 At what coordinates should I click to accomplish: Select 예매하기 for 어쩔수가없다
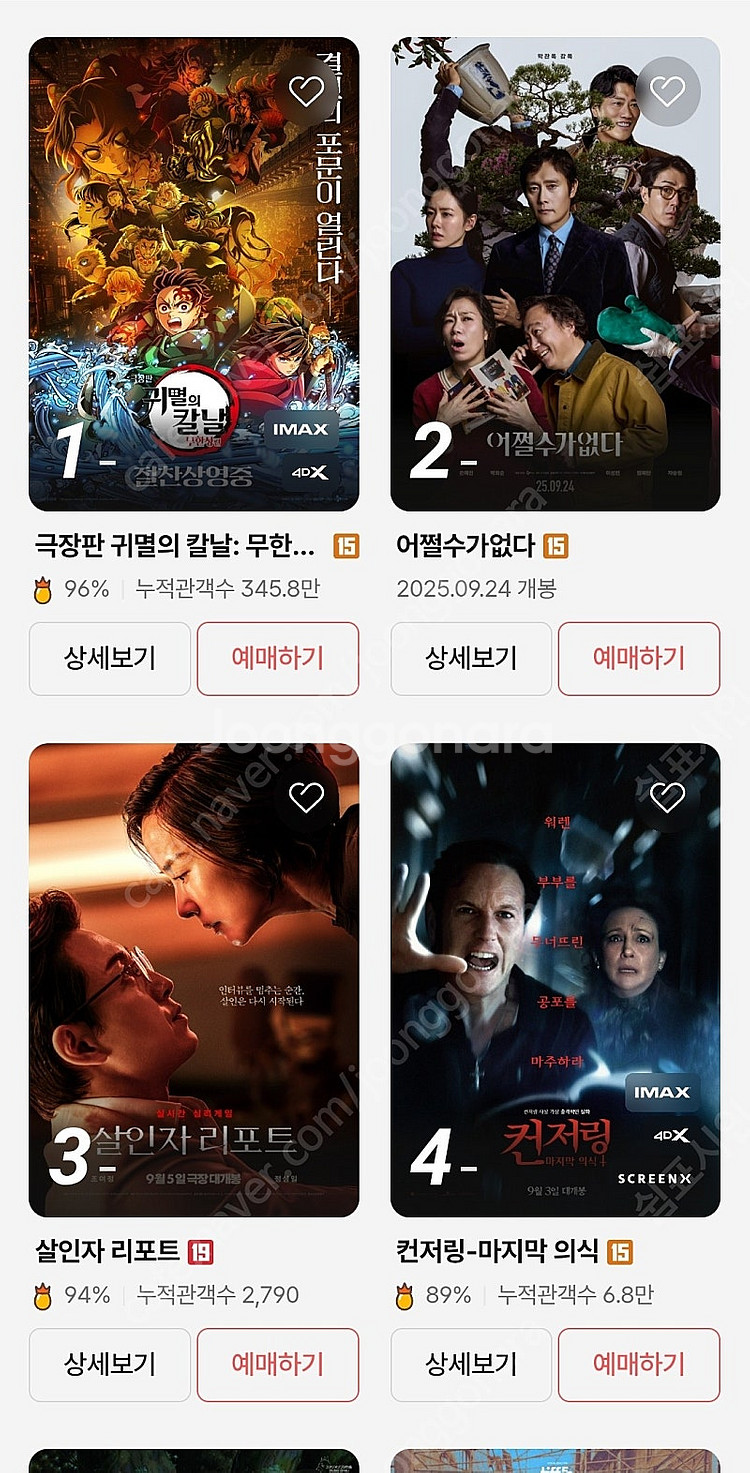click(638, 658)
